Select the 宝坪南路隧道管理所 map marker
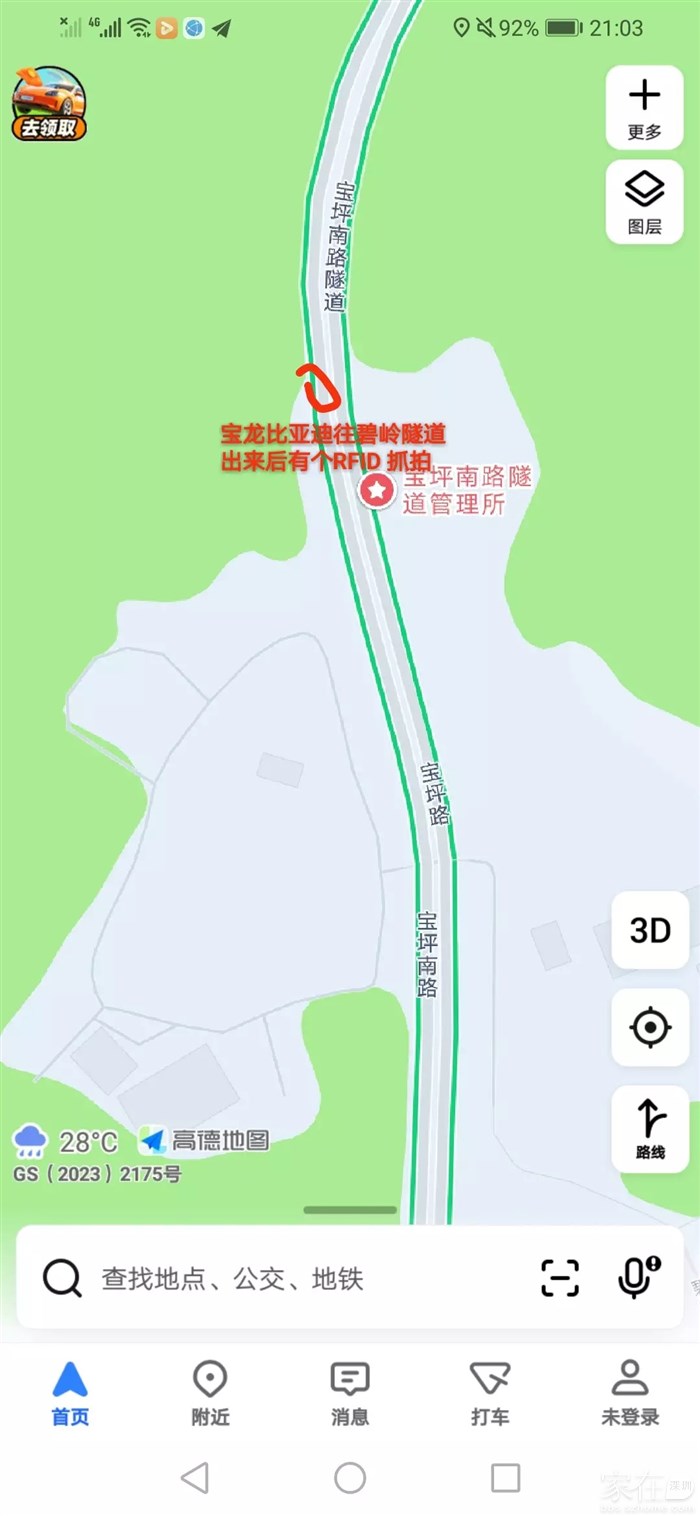The image size is (700, 1516). 377,491
